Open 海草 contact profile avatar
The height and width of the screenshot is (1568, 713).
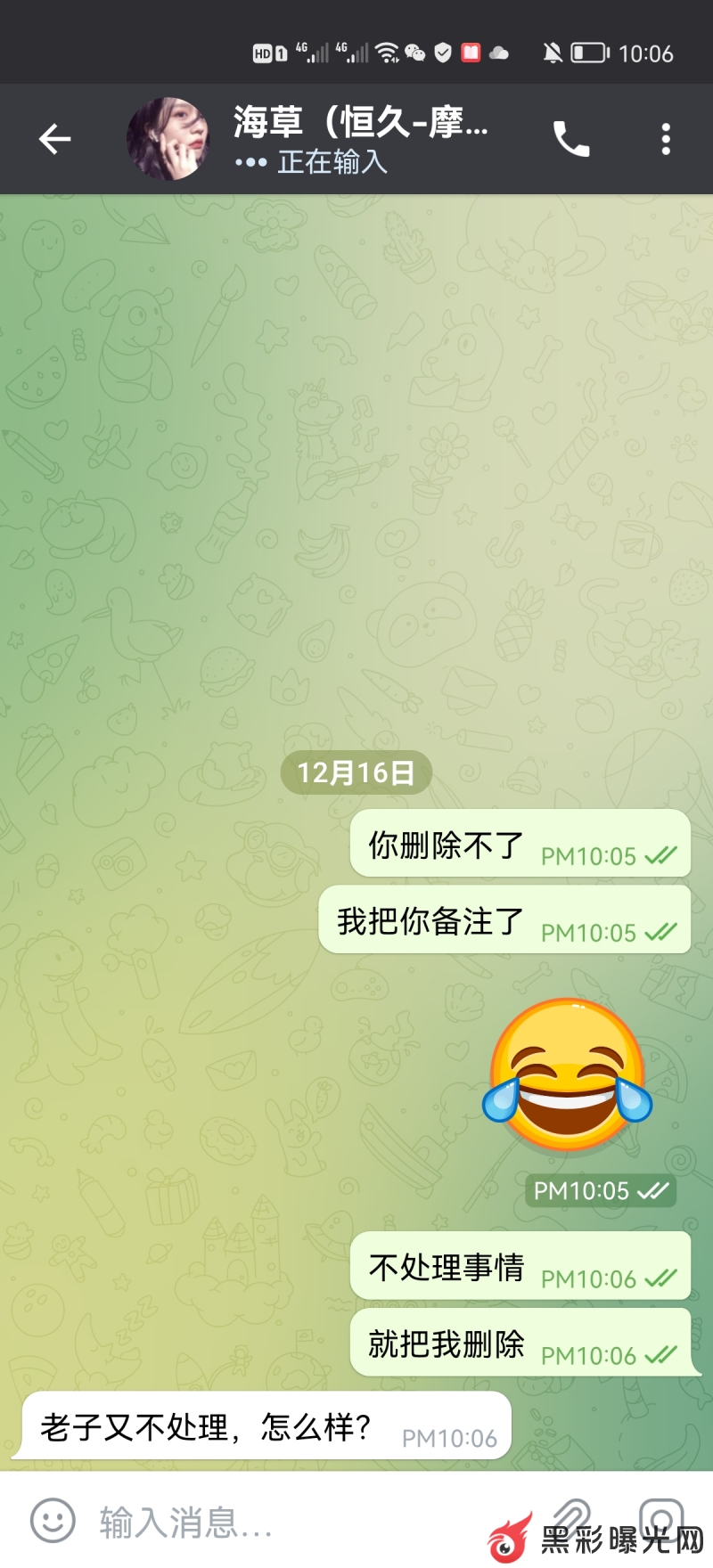(x=168, y=139)
